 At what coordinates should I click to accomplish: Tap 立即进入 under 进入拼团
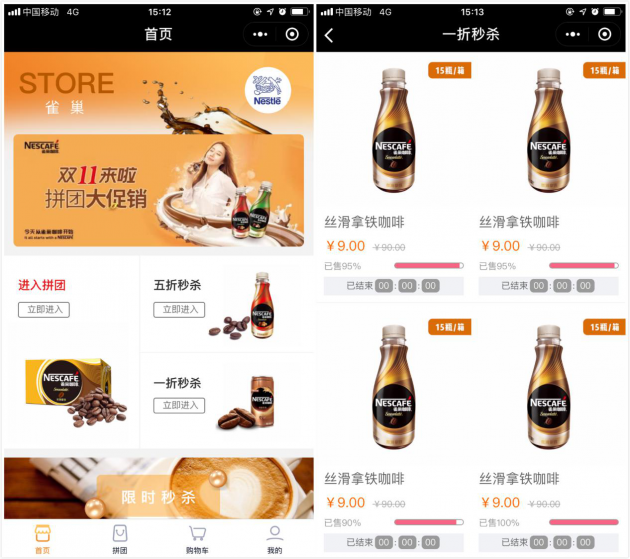pyautogui.click(x=44, y=310)
